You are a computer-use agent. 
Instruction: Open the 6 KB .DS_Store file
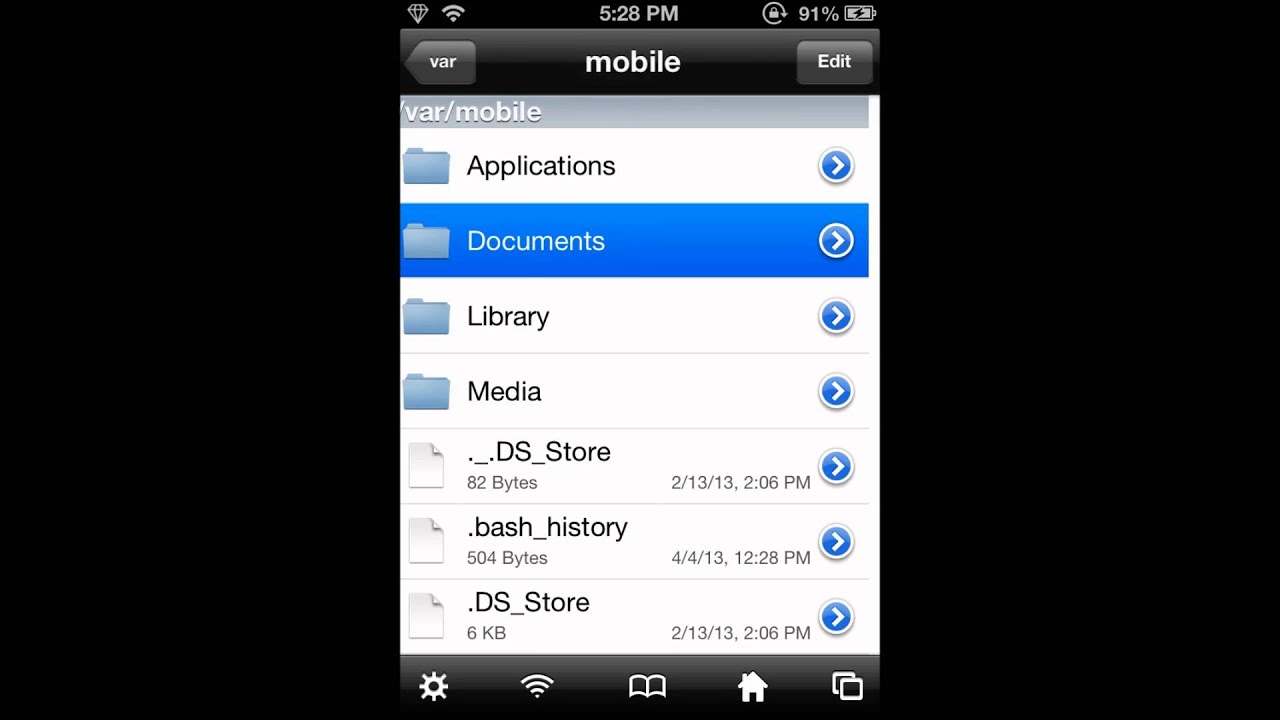pos(528,603)
